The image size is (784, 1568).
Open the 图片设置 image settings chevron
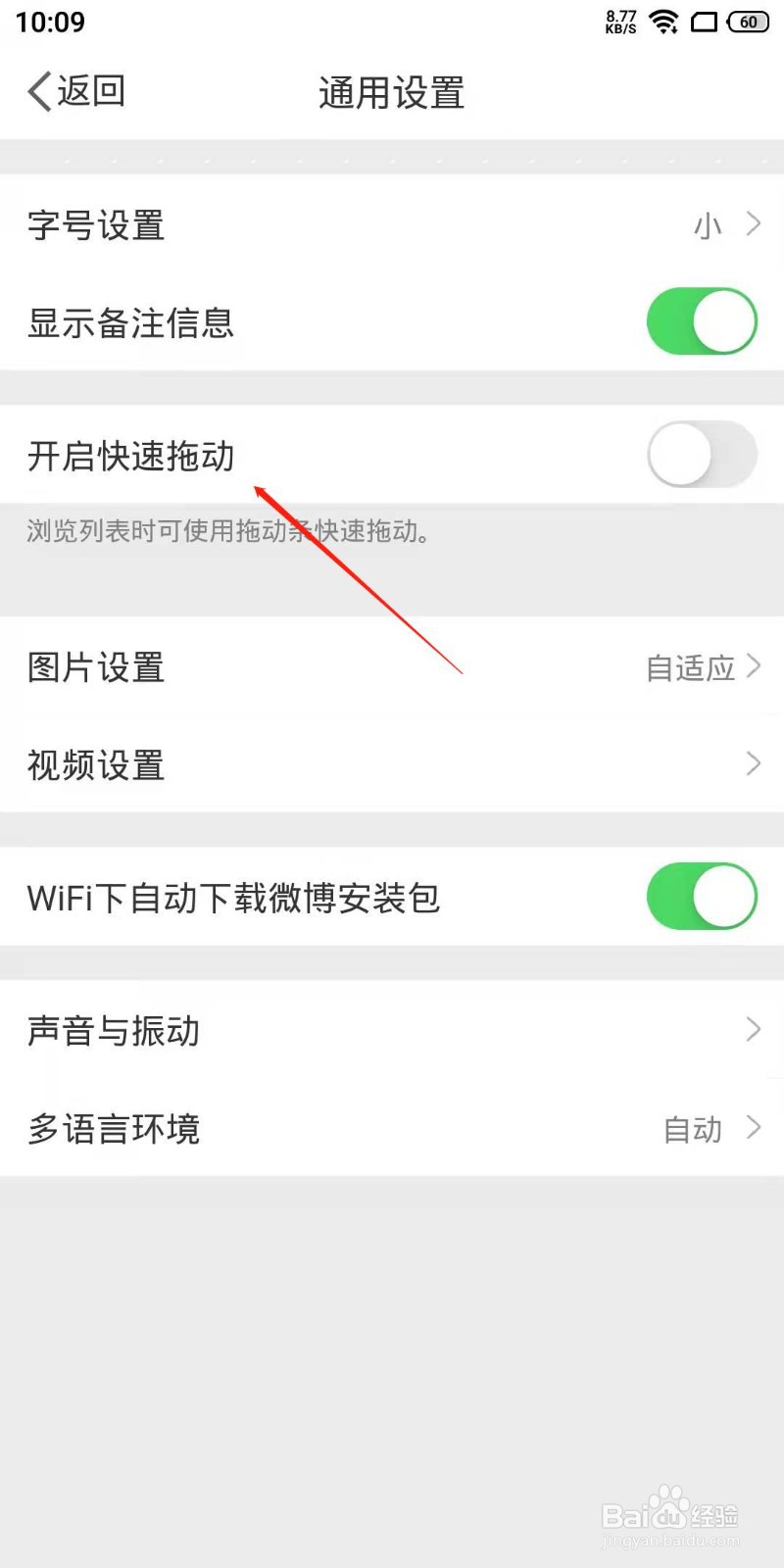tap(751, 666)
